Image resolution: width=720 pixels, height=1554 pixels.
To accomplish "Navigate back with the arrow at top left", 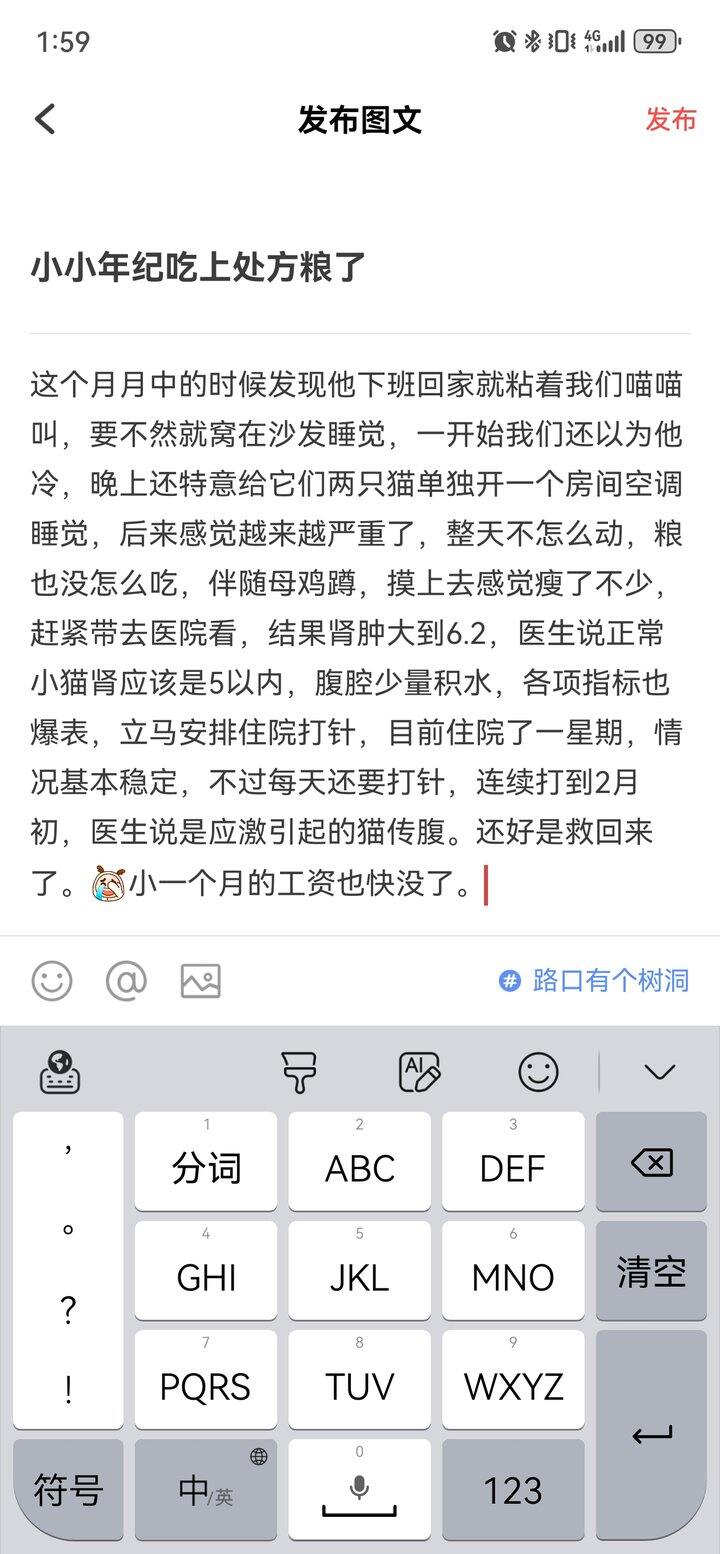I will pos(43,118).
